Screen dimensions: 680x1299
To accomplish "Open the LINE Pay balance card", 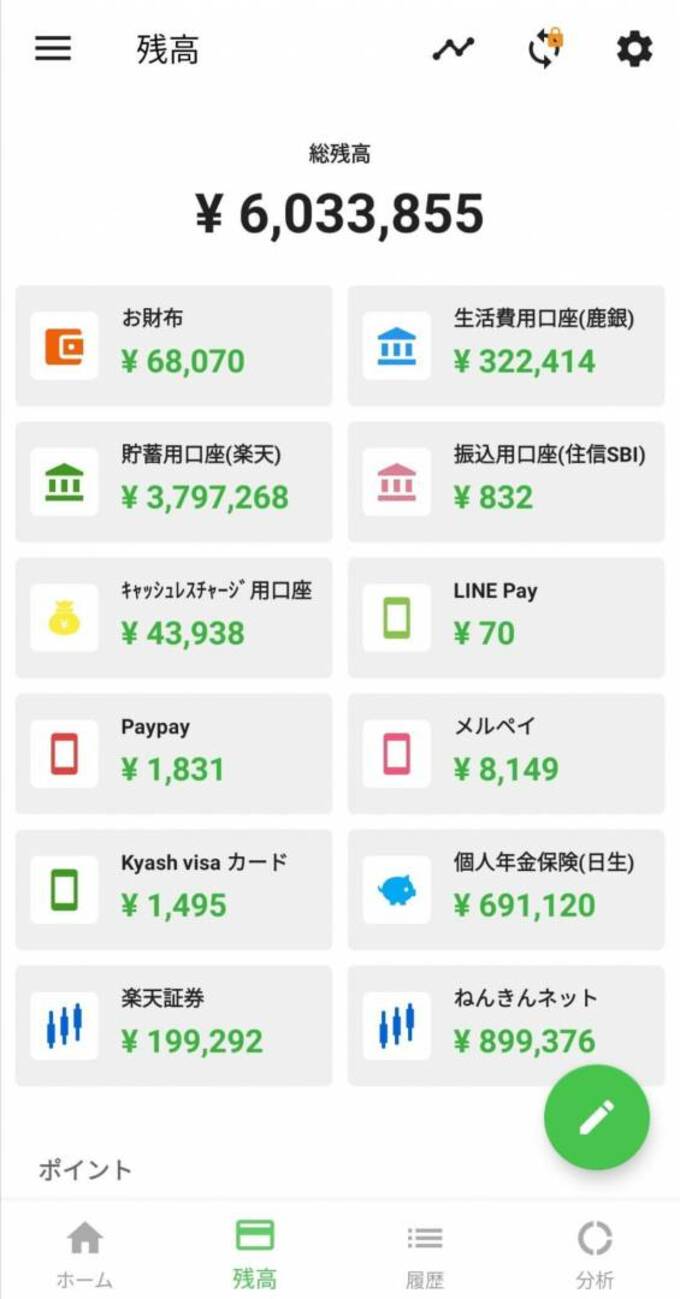I will pyautogui.click(x=506, y=617).
